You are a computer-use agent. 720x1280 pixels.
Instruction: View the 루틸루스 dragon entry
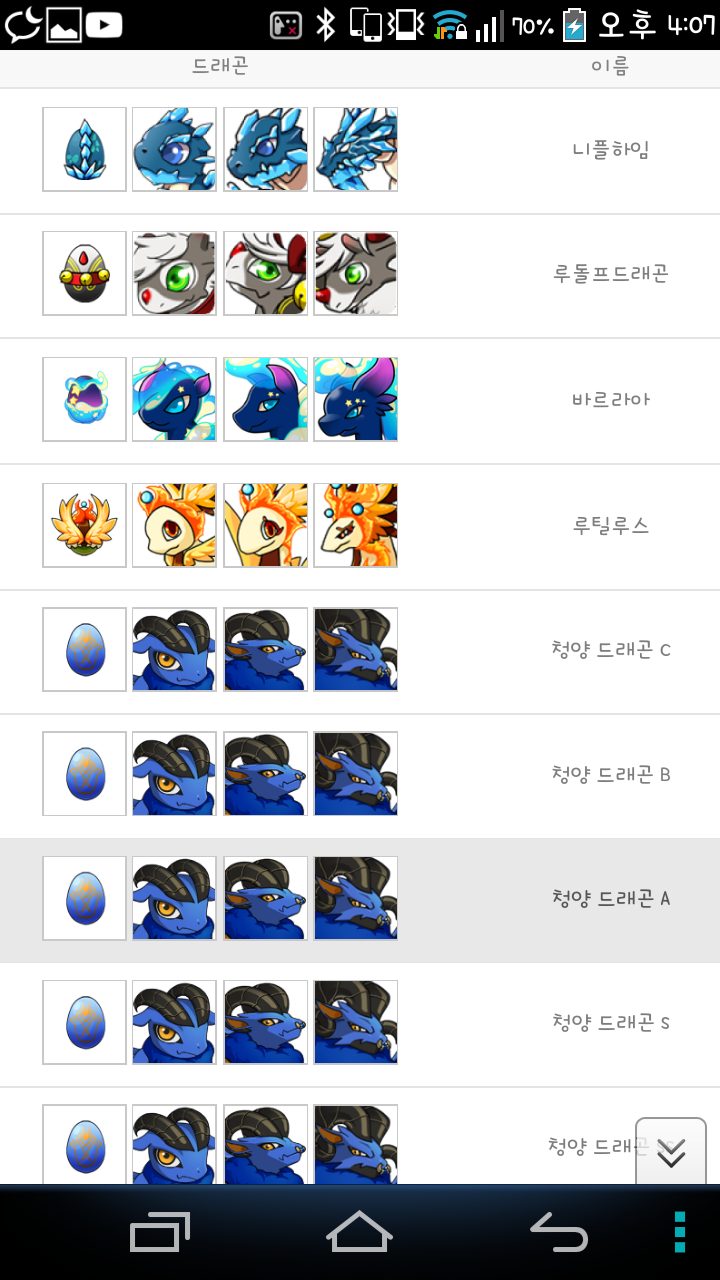point(610,526)
